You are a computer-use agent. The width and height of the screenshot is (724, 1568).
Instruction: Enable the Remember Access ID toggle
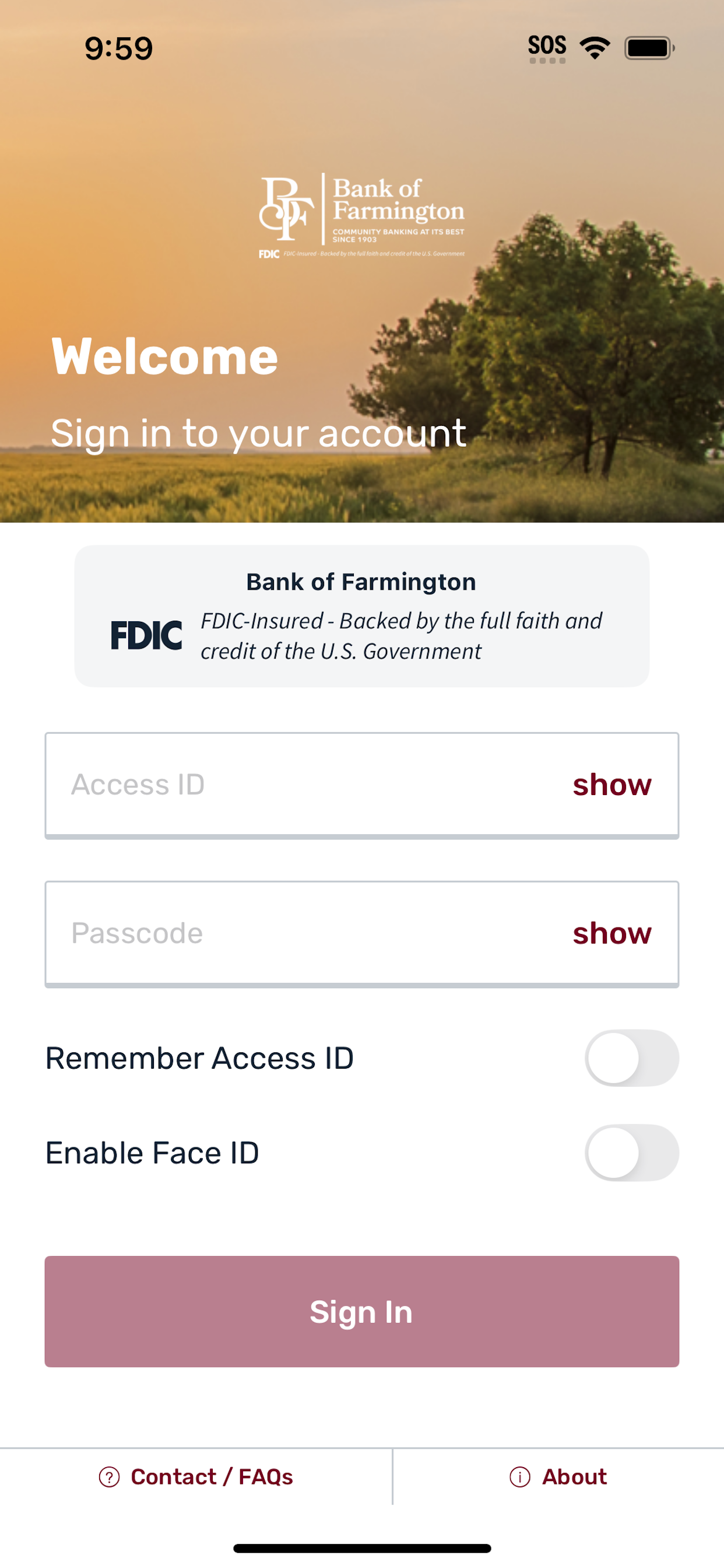coord(632,1058)
